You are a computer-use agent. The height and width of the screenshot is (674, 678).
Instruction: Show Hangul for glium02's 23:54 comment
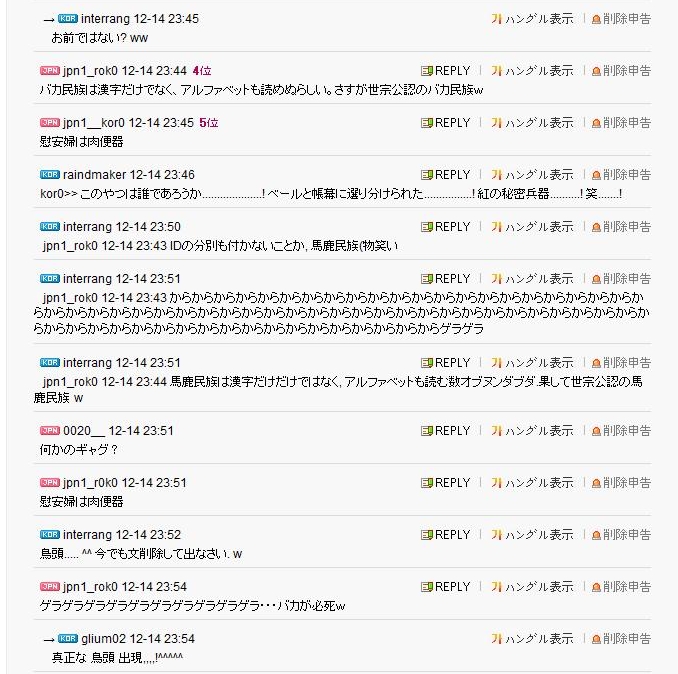click(532, 639)
